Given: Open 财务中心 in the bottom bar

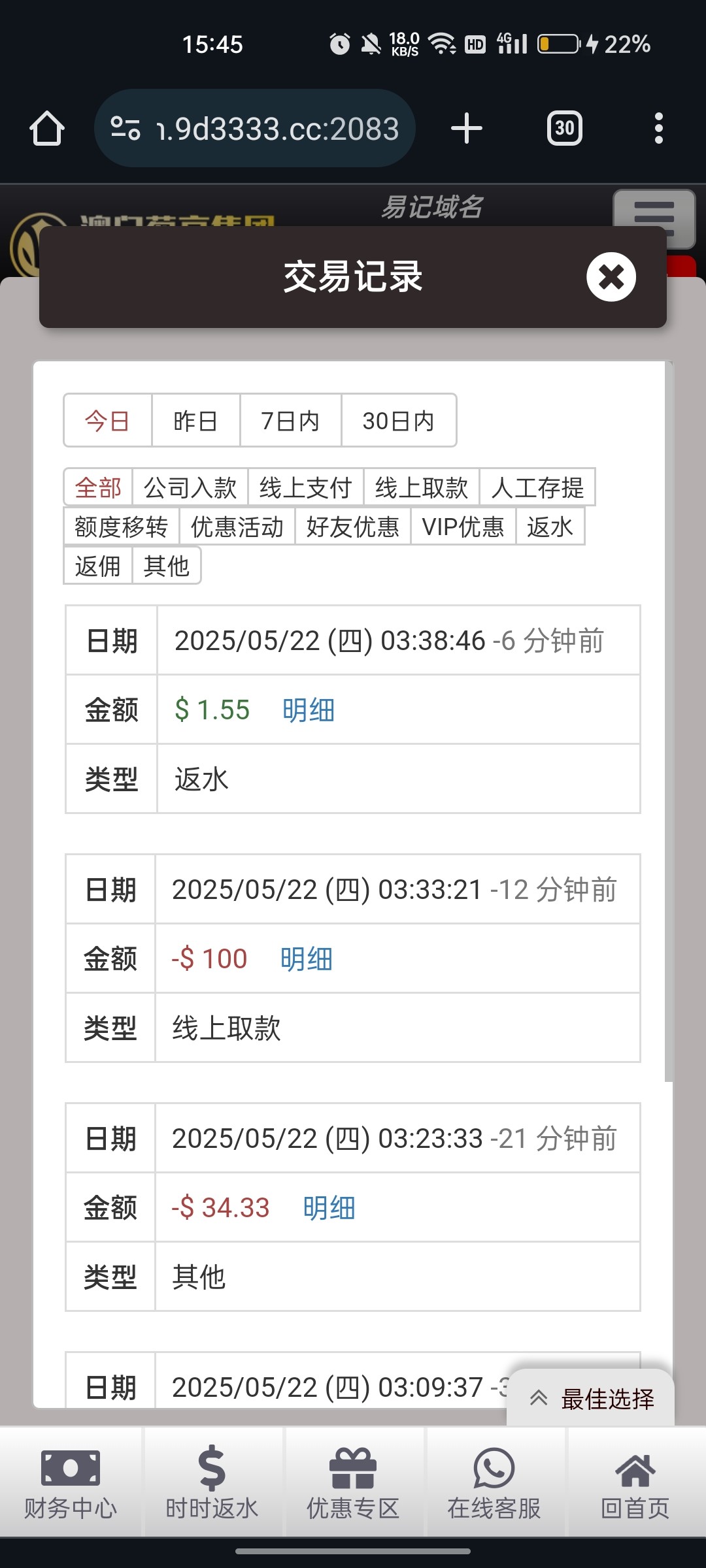Looking at the screenshot, I should click(71, 1482).
